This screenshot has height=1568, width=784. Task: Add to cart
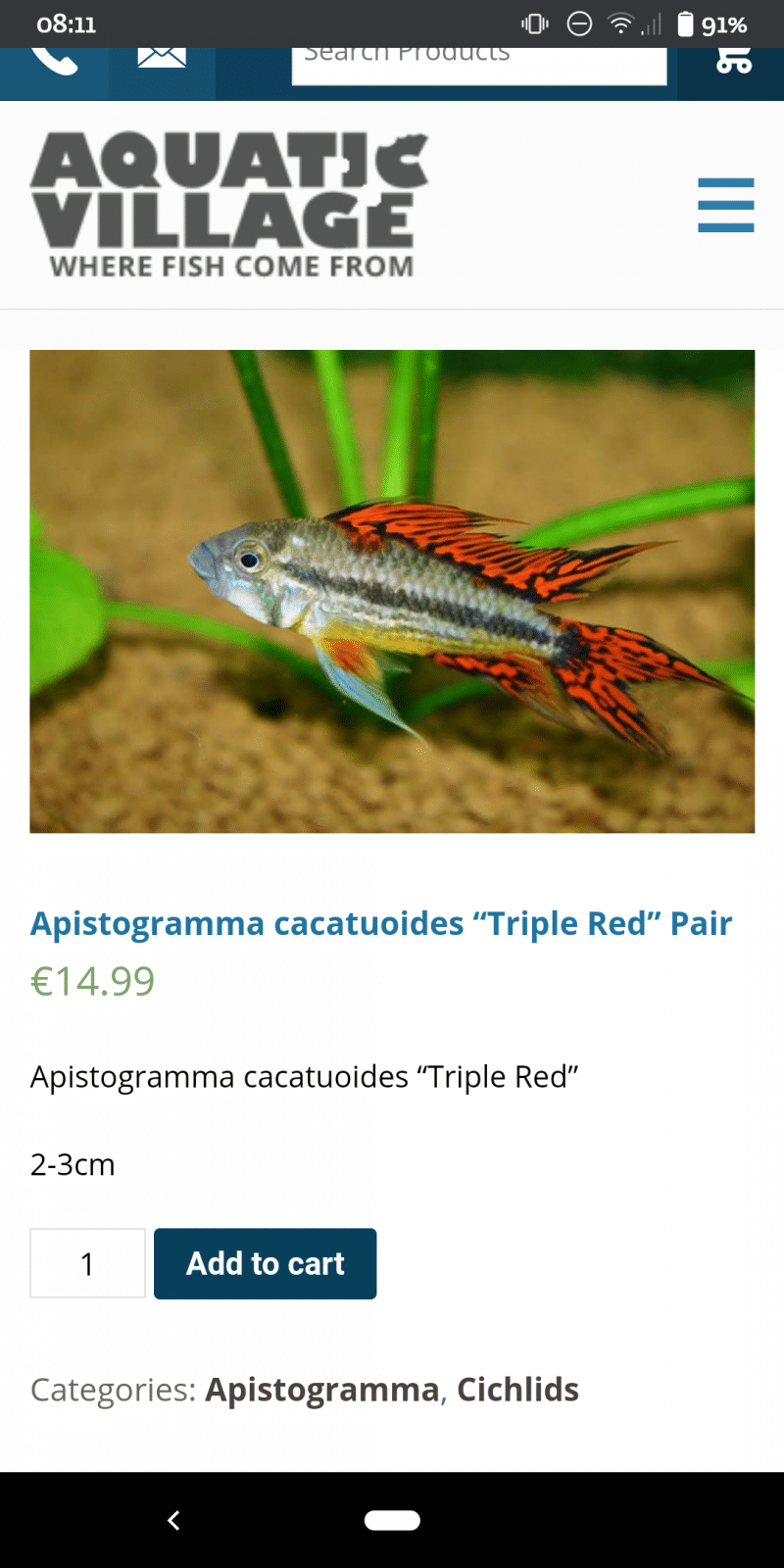click(x=265, y=1263)
